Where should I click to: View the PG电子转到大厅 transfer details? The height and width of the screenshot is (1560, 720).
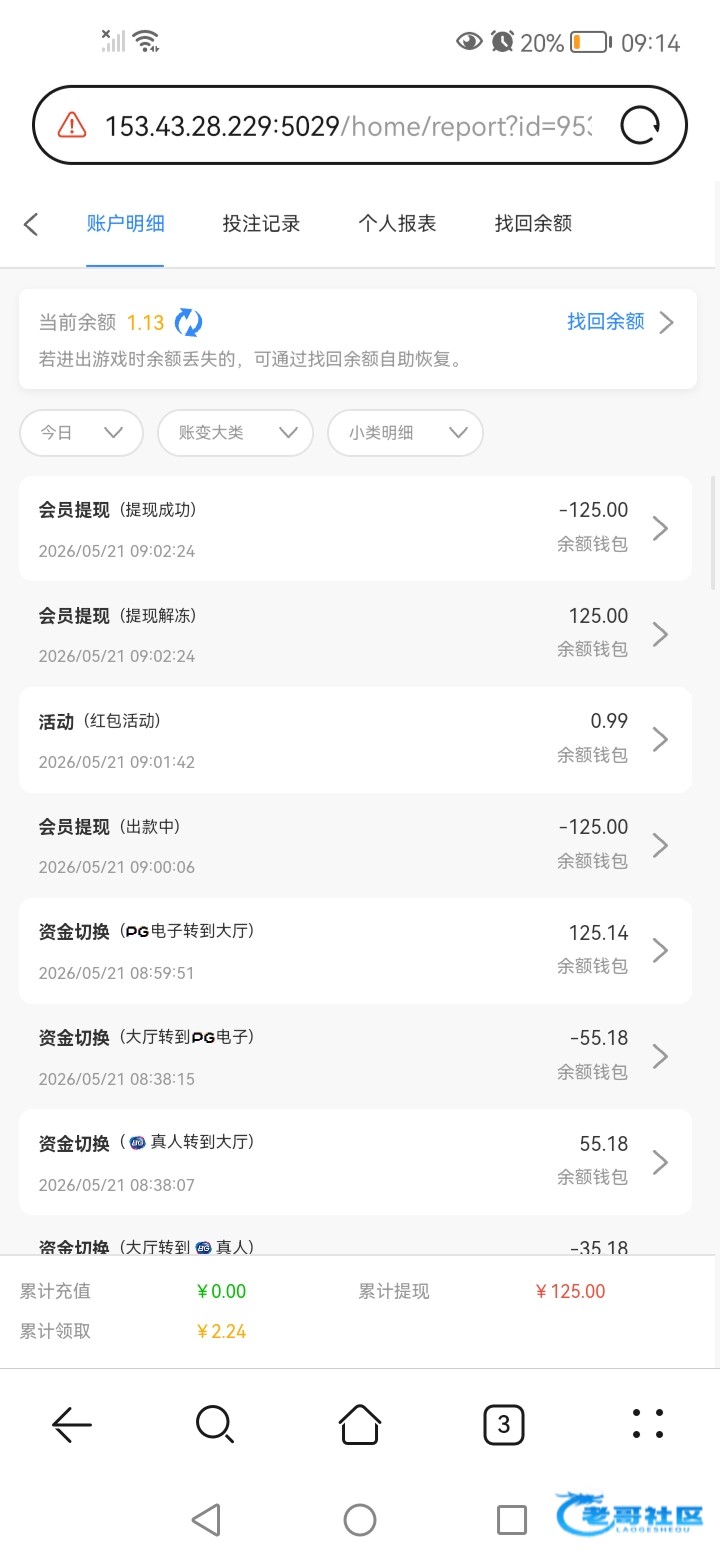355,951
